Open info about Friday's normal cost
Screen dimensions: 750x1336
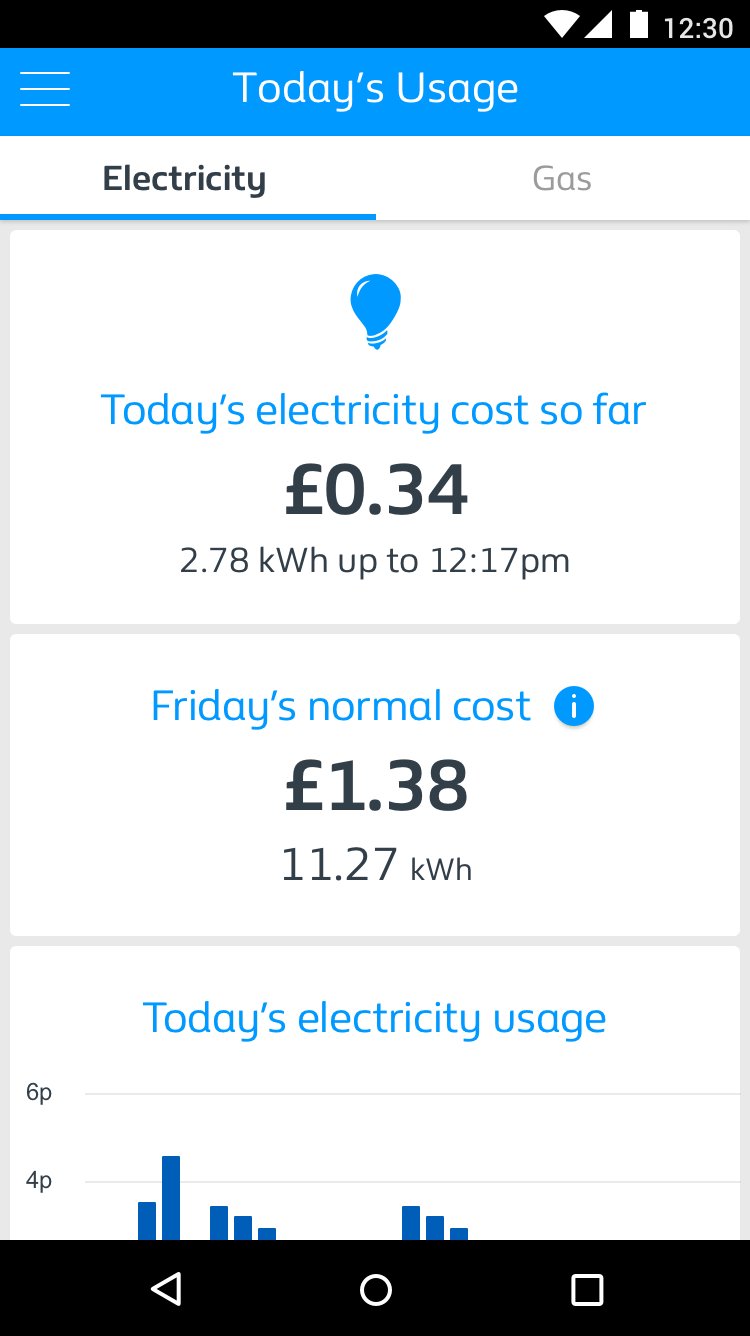point(574,707)
